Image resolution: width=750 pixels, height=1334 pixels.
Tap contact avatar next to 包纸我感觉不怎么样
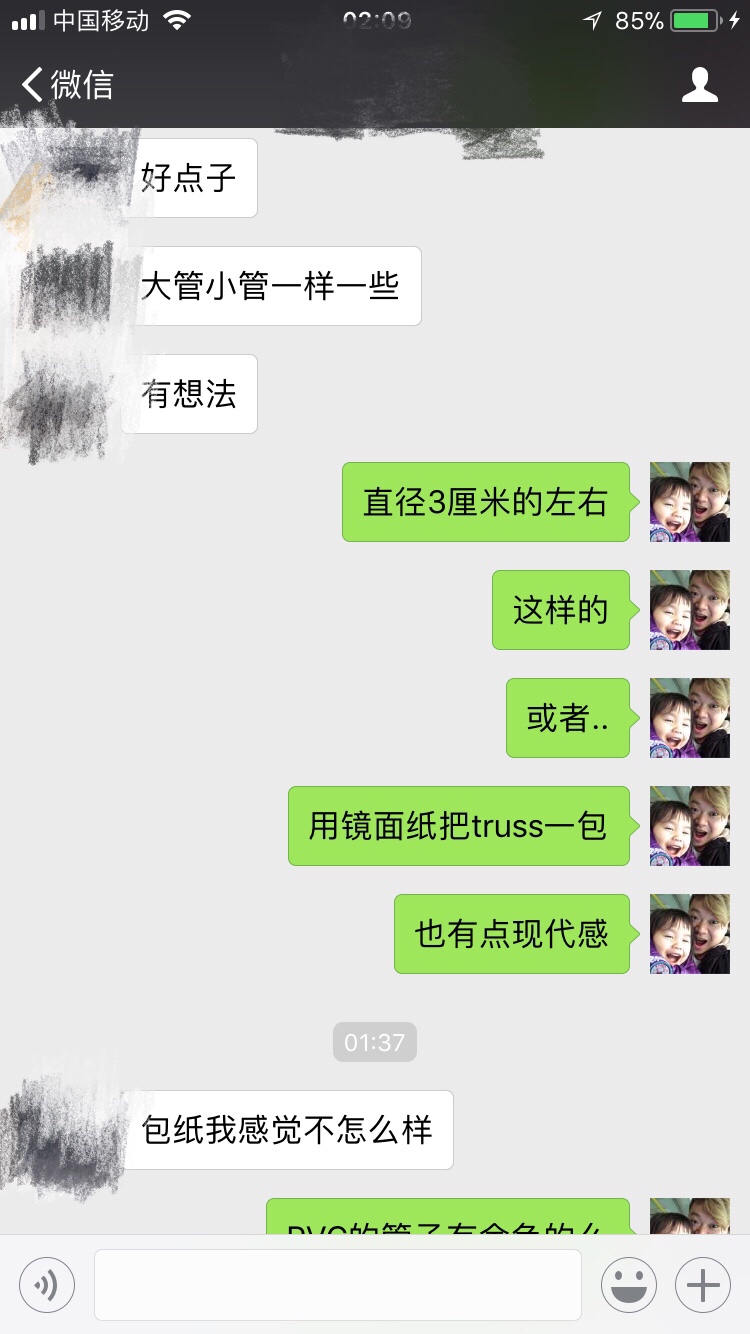click(60, 1130)
